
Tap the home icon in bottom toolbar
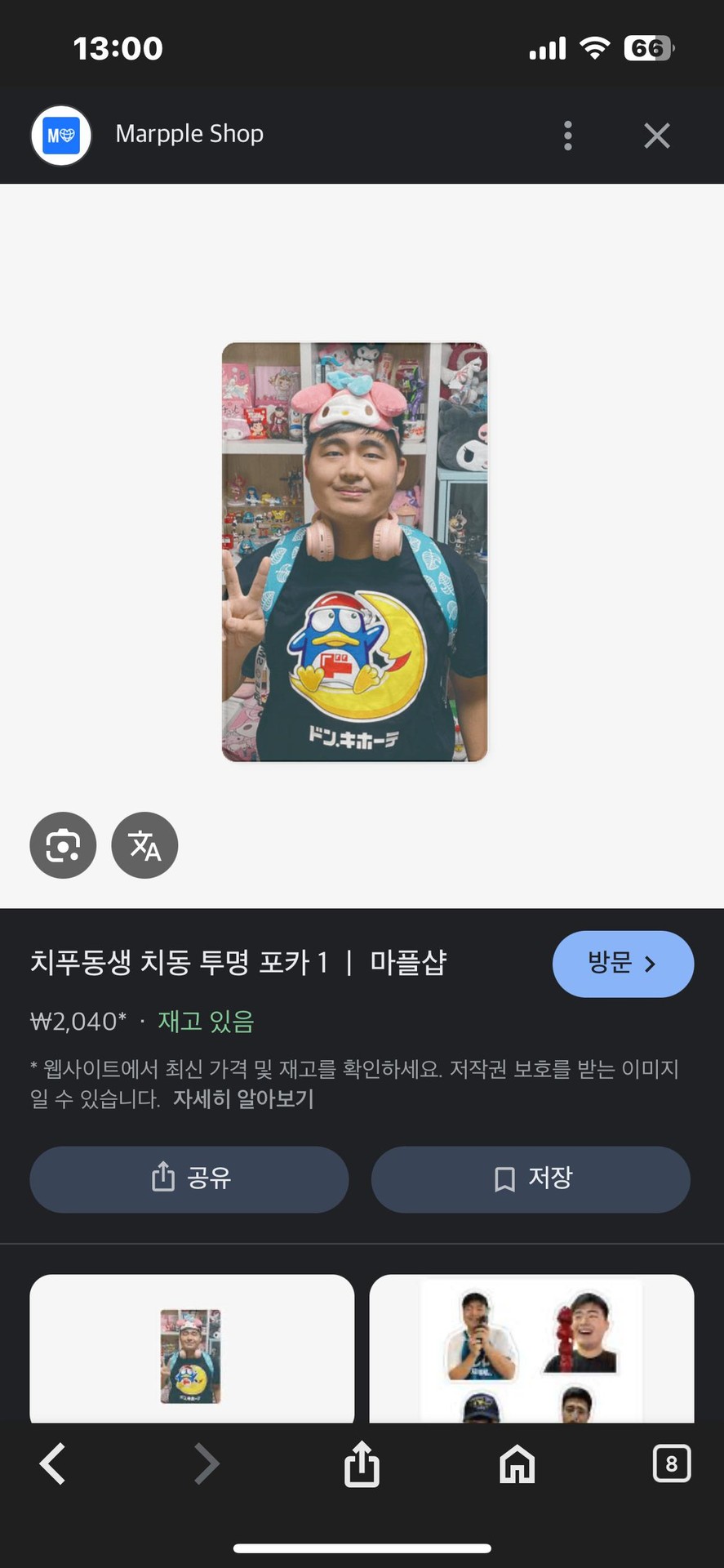(x=517, y=1463)
